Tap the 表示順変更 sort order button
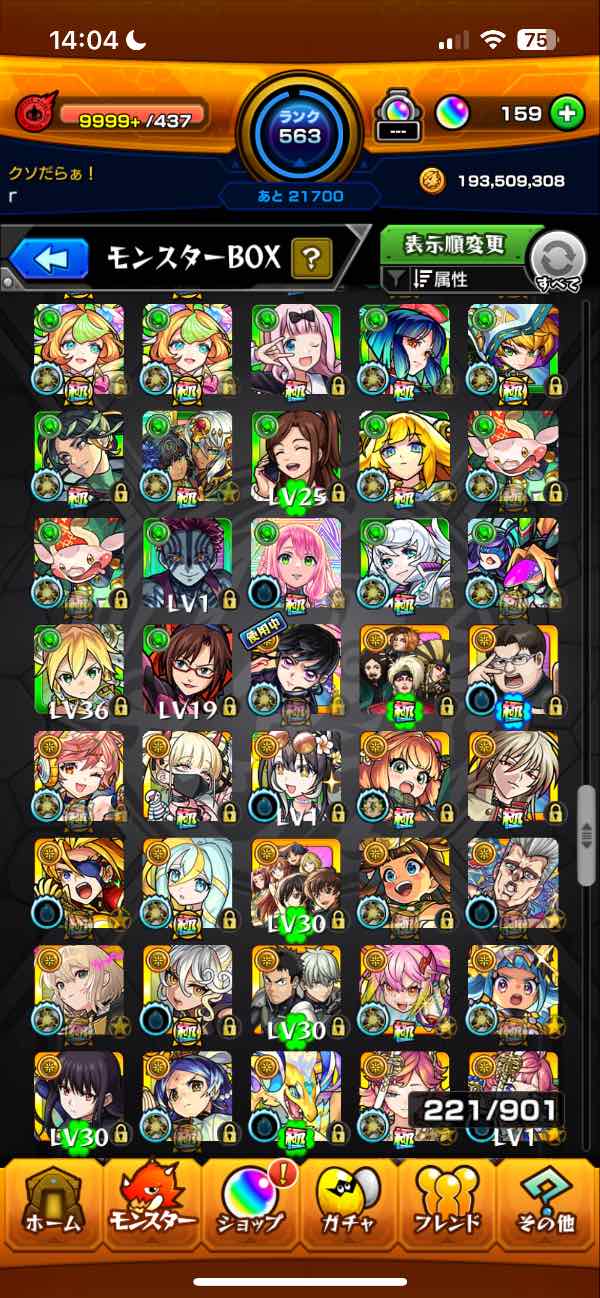Image resolution: width=600 pixels, height=1298 pixels. pos(455,244)
